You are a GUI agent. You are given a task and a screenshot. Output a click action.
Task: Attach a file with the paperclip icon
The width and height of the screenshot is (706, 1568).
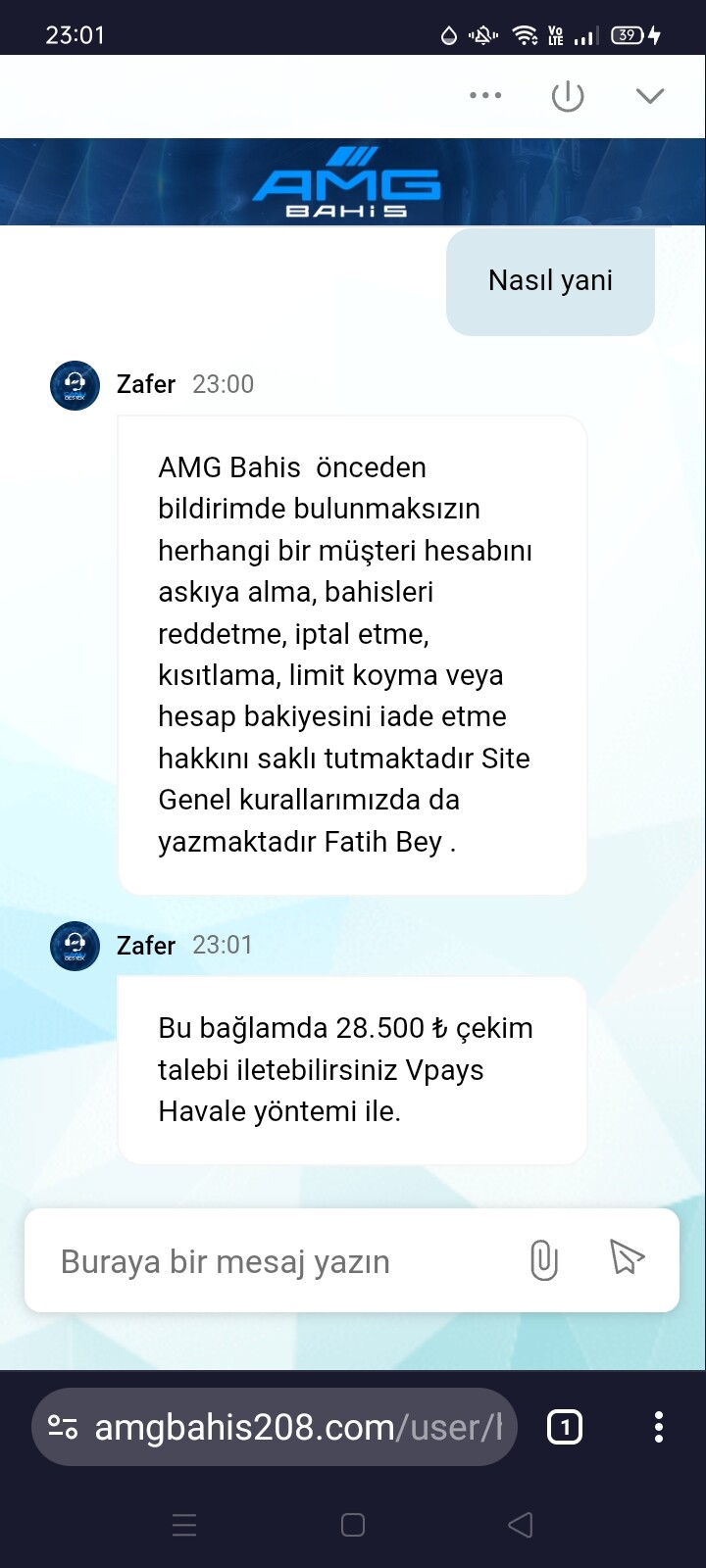coord(544,1260)
